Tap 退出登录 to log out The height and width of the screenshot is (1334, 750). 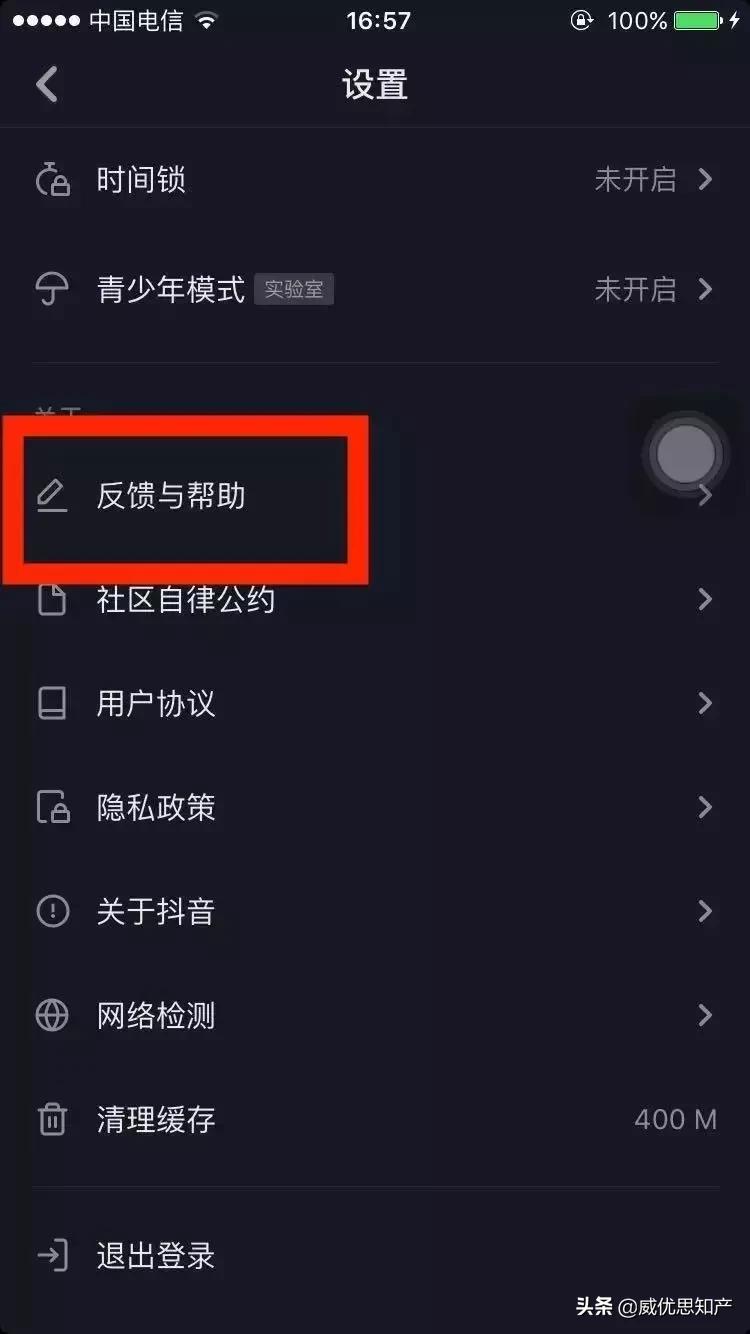tap(157, 1255)
